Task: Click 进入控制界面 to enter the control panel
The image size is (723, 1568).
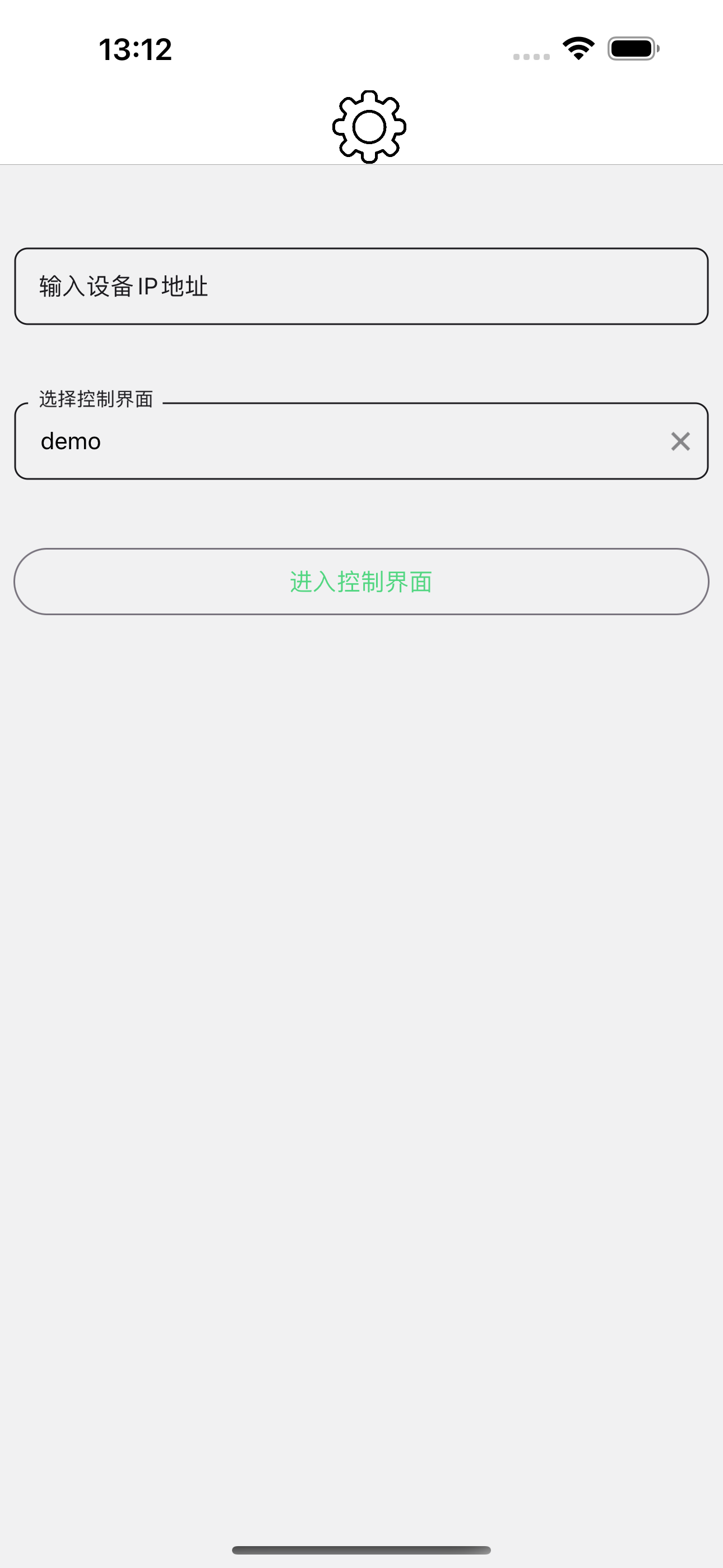Action: click(x=361, y=582)
